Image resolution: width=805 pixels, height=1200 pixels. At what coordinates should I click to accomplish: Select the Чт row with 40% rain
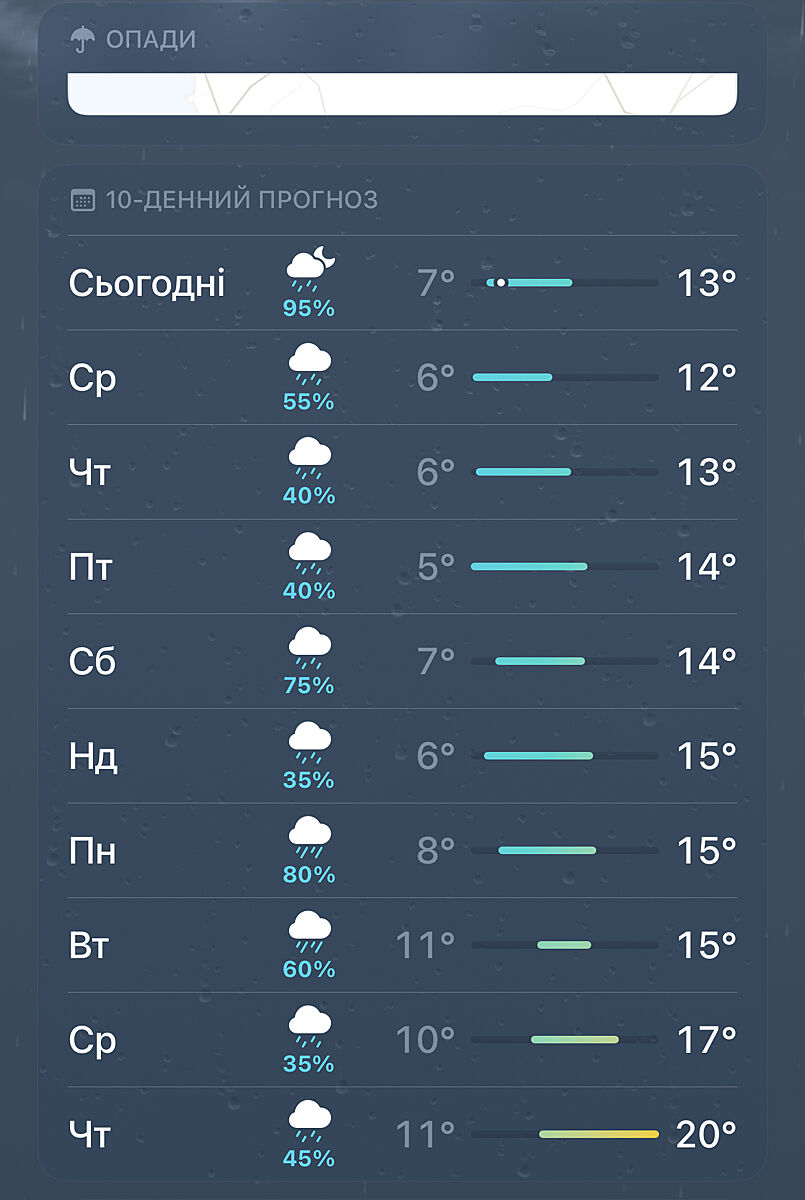(x=402, y=472)
